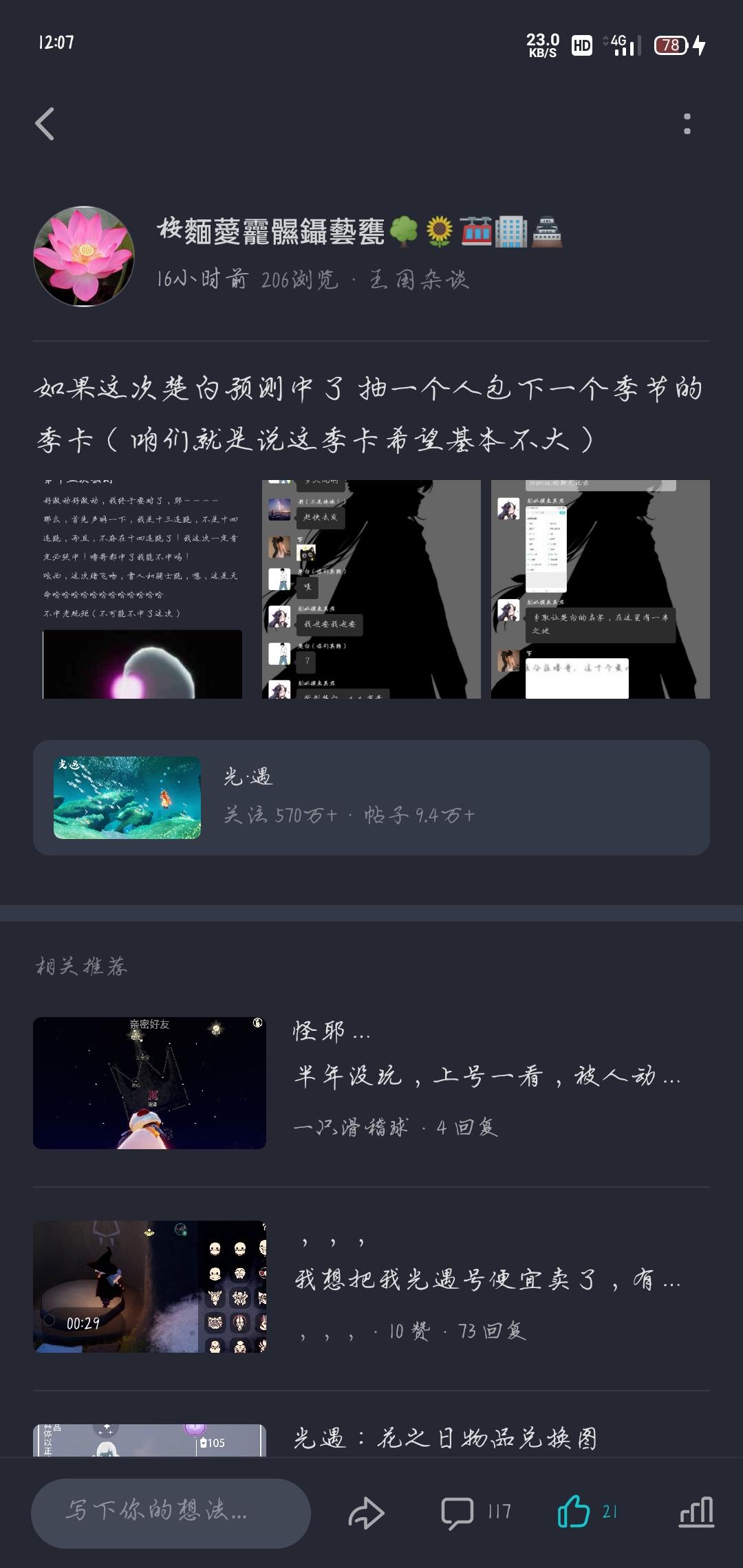Image resolution: width=743 pixels, height=1568 pixels.
Task: Tap the back arrow at the top left
Action: pos(45,122)
